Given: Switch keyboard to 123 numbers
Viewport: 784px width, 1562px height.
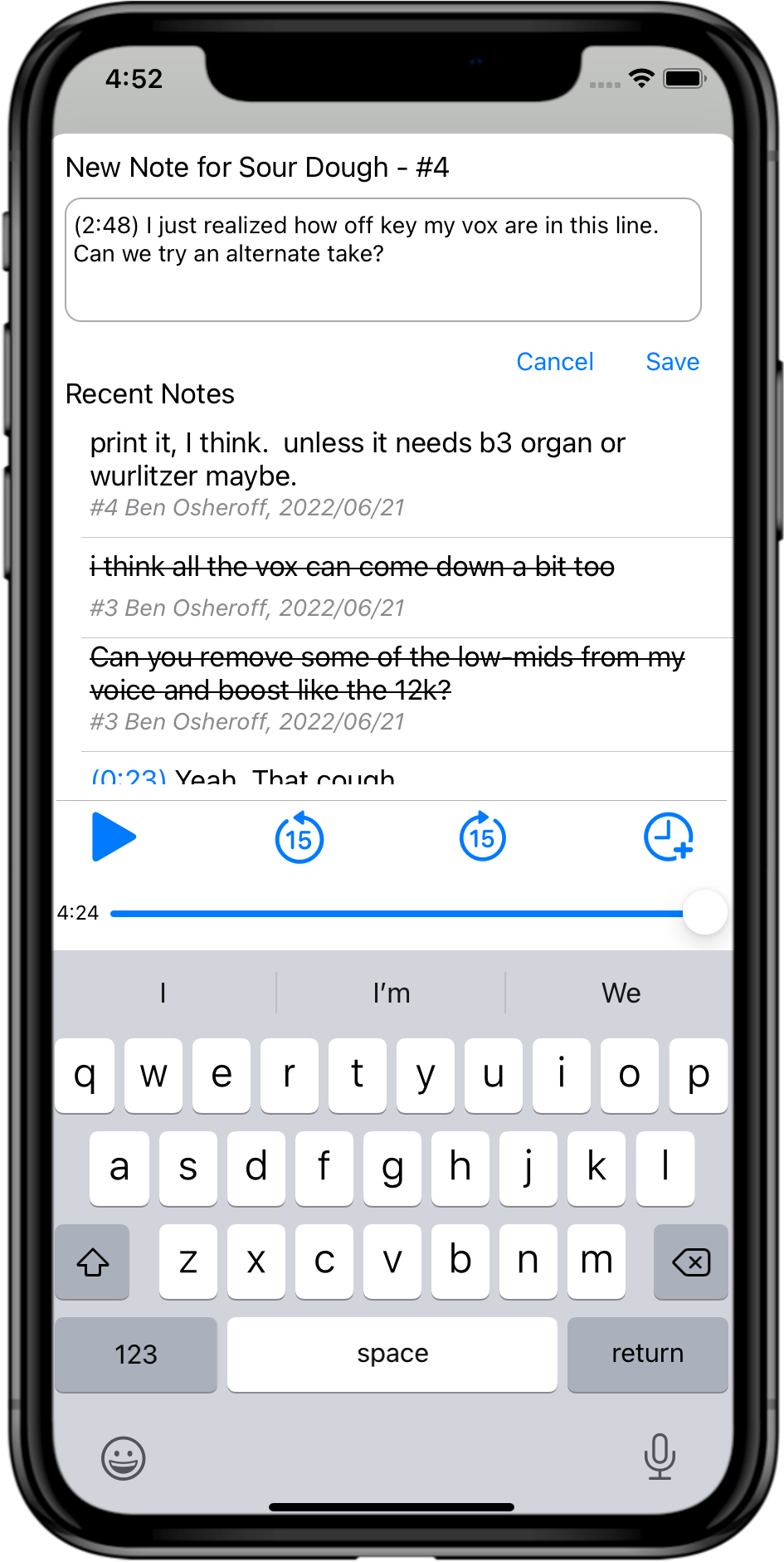Looking at the screenshot, I should (135, 1354).
